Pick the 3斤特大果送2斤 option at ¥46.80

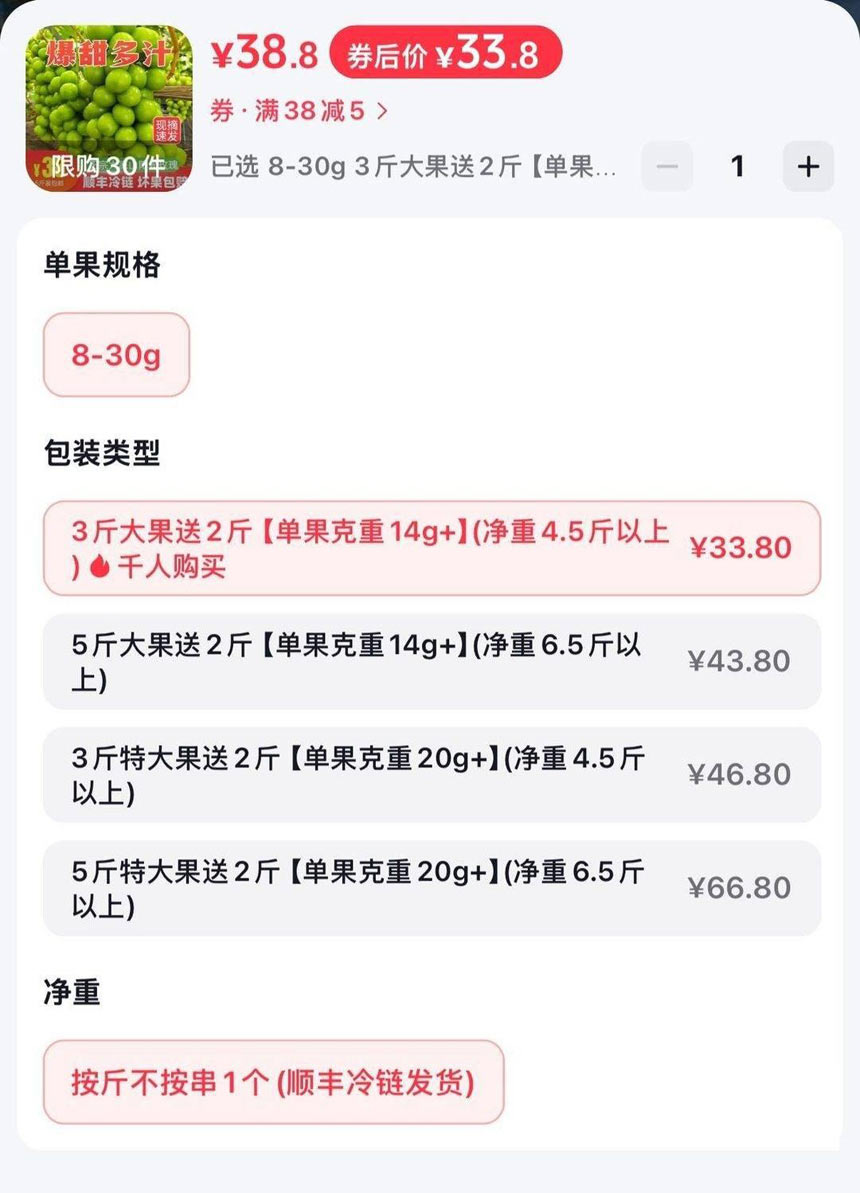click(431, 774)
